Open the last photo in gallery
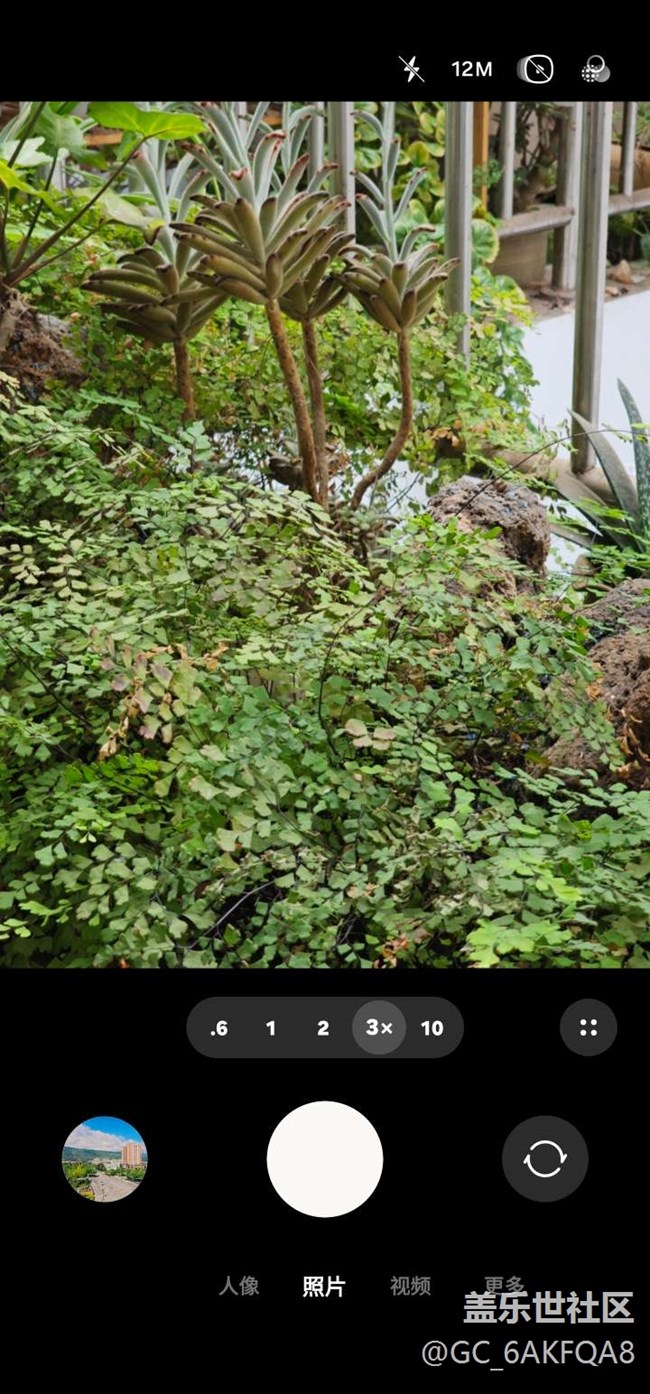This screenshot has width=650, height=1394. pos(105,1159)
